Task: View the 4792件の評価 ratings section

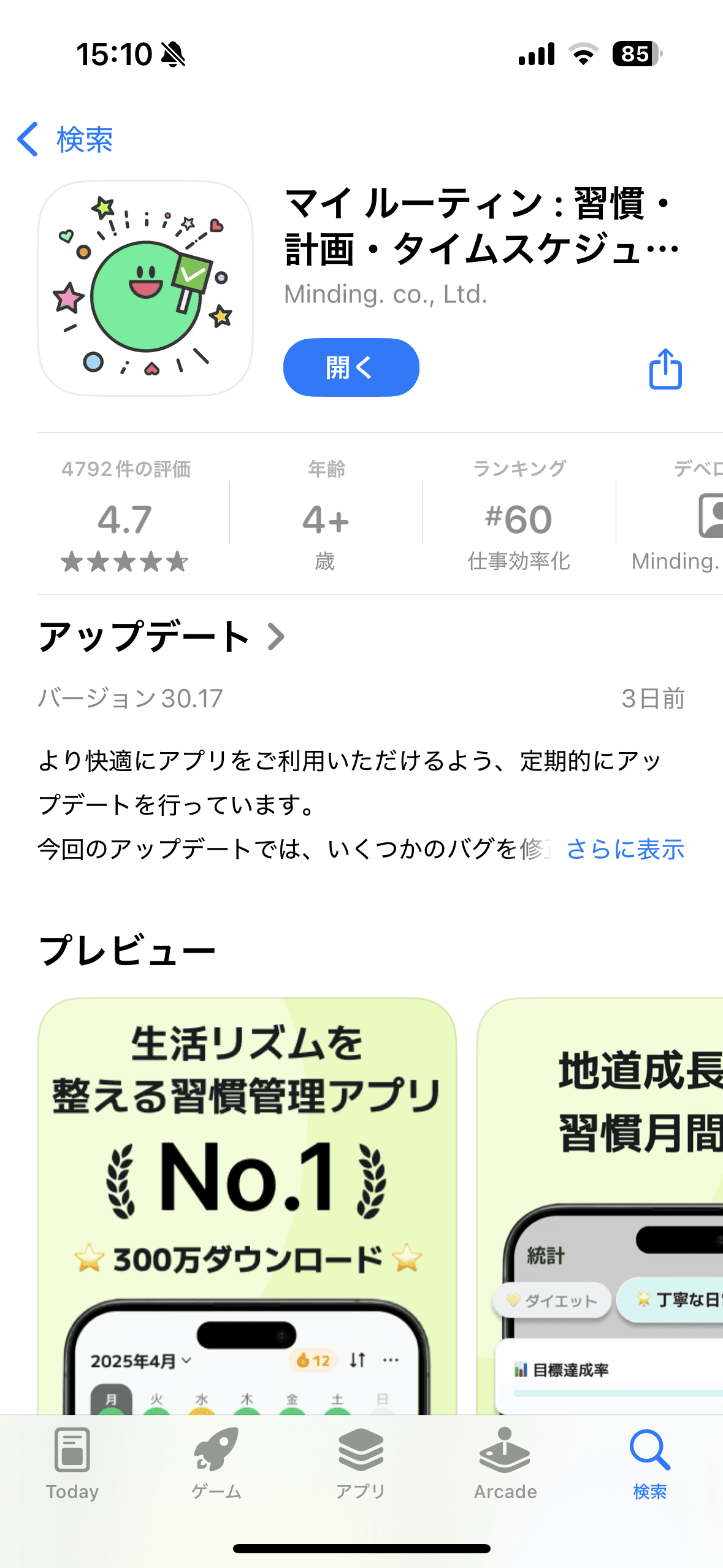Action: pyautogui.click(x=126, y=515)
